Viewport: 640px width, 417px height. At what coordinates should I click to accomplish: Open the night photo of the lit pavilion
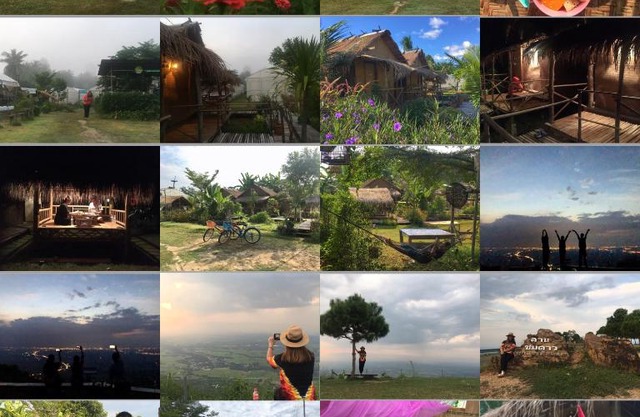tap(79, 208)
